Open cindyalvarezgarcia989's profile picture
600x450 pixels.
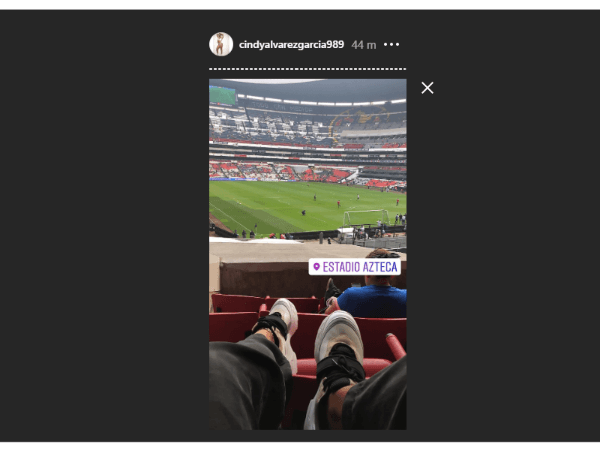point(220,44)
